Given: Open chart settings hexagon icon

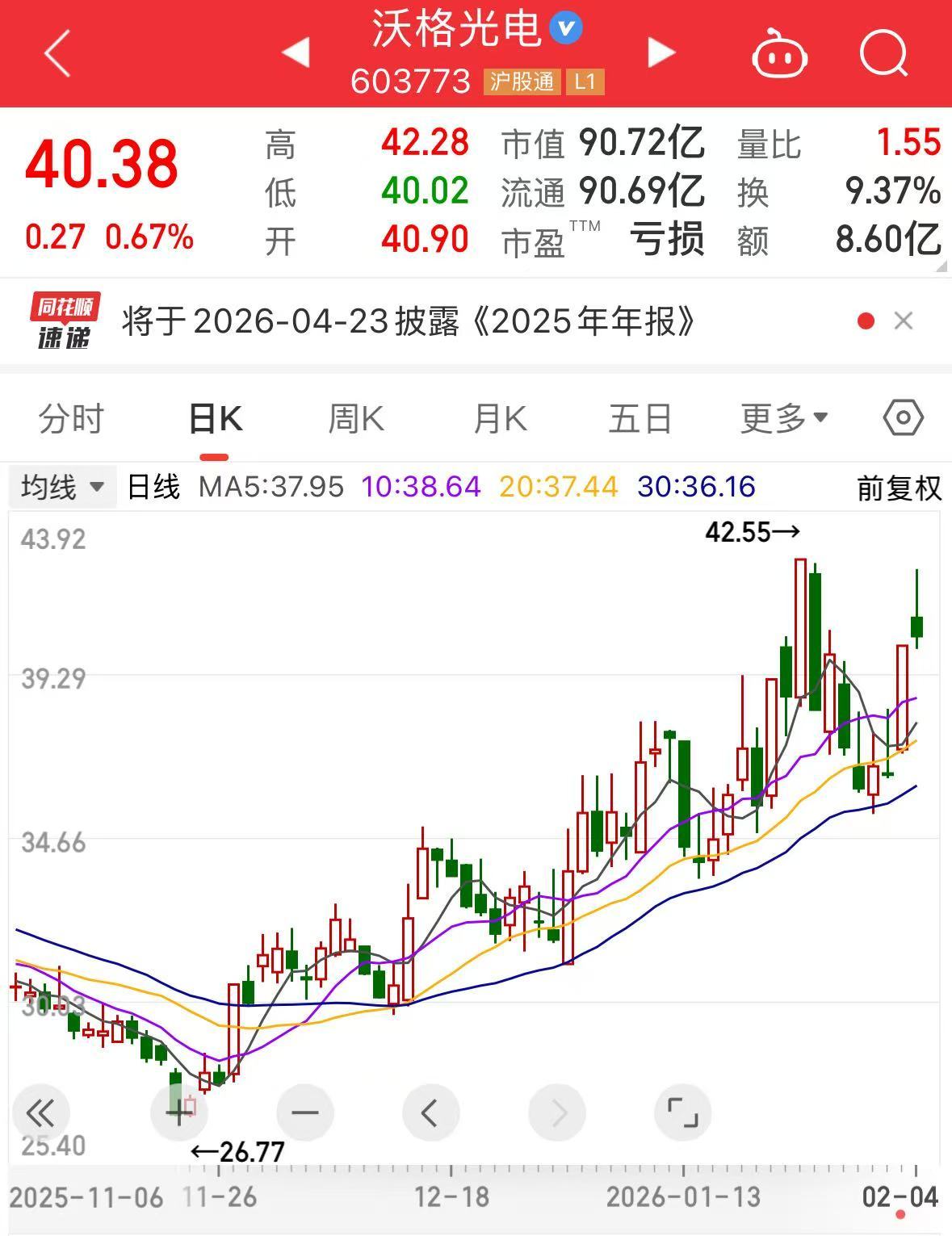Looking at the screenshot, I should pos(903,418).
